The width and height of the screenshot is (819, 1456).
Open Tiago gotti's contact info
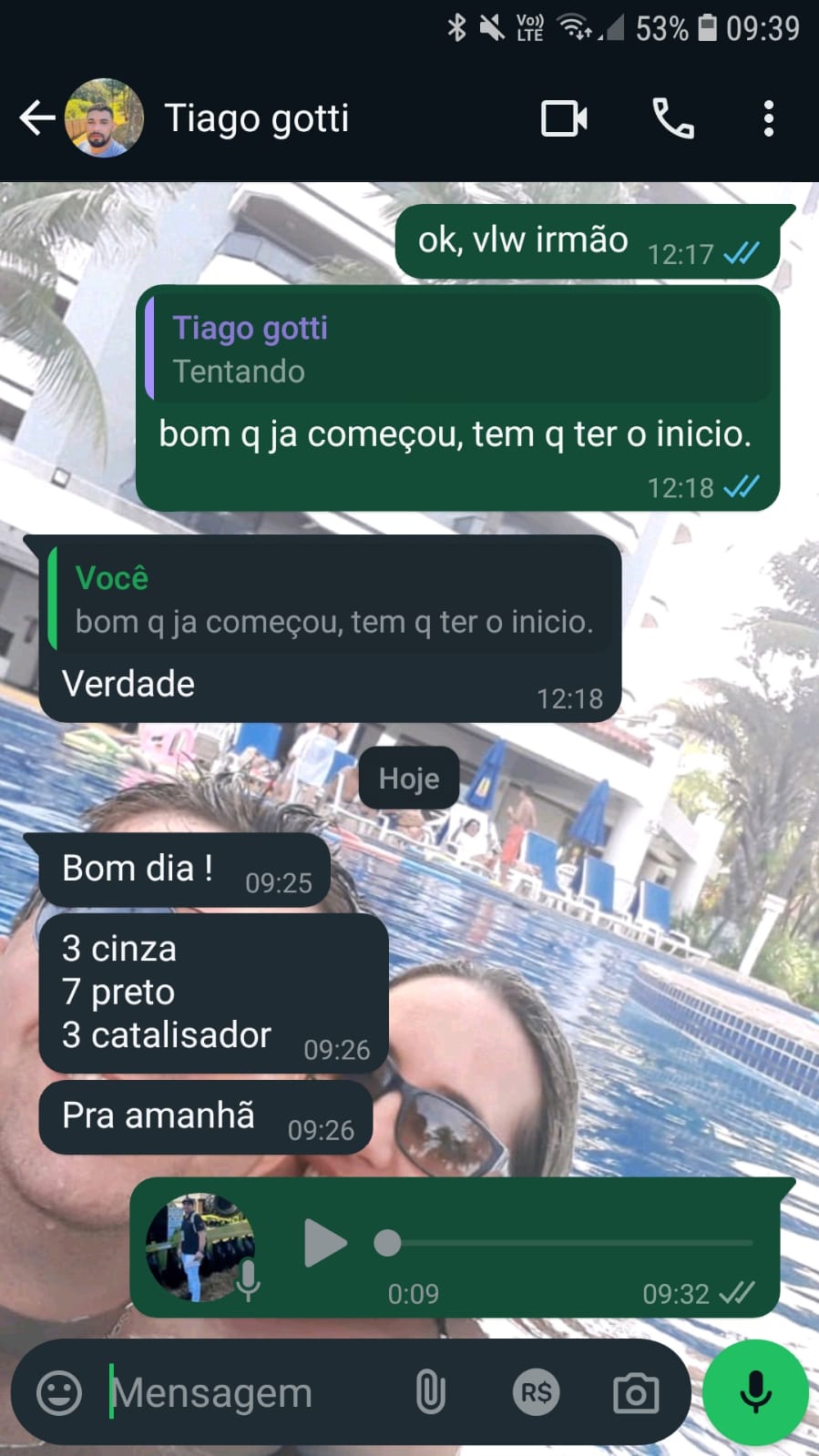[256, 118]
